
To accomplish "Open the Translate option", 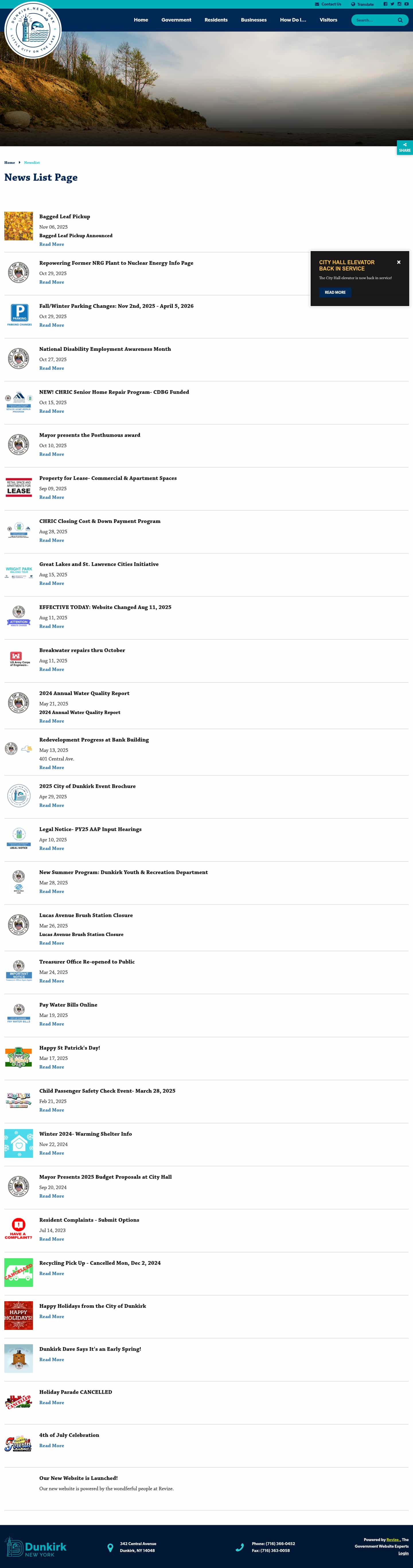I will (363, 4).
